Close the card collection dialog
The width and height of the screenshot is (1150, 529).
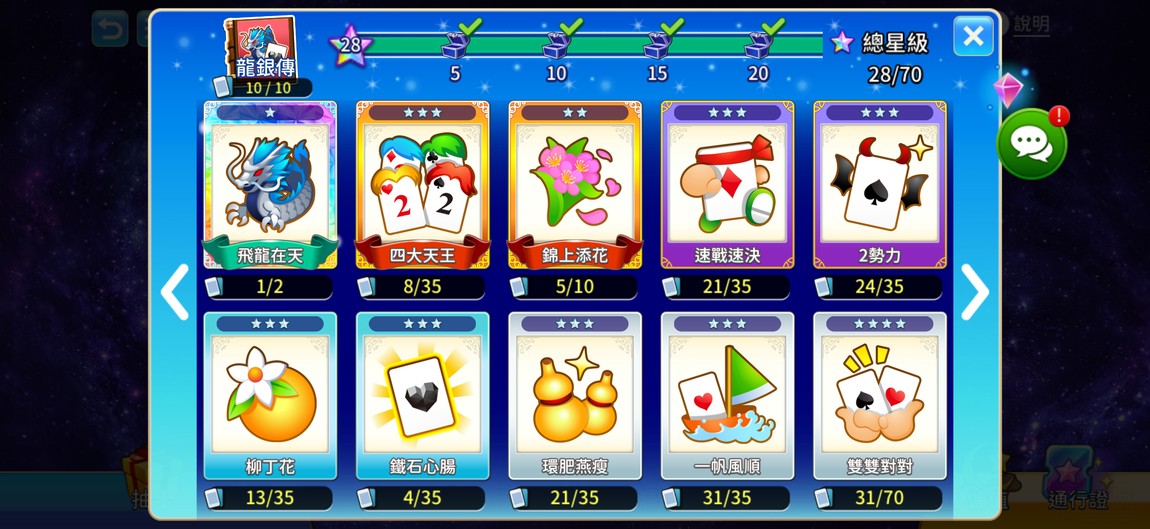tap(972, 38)
